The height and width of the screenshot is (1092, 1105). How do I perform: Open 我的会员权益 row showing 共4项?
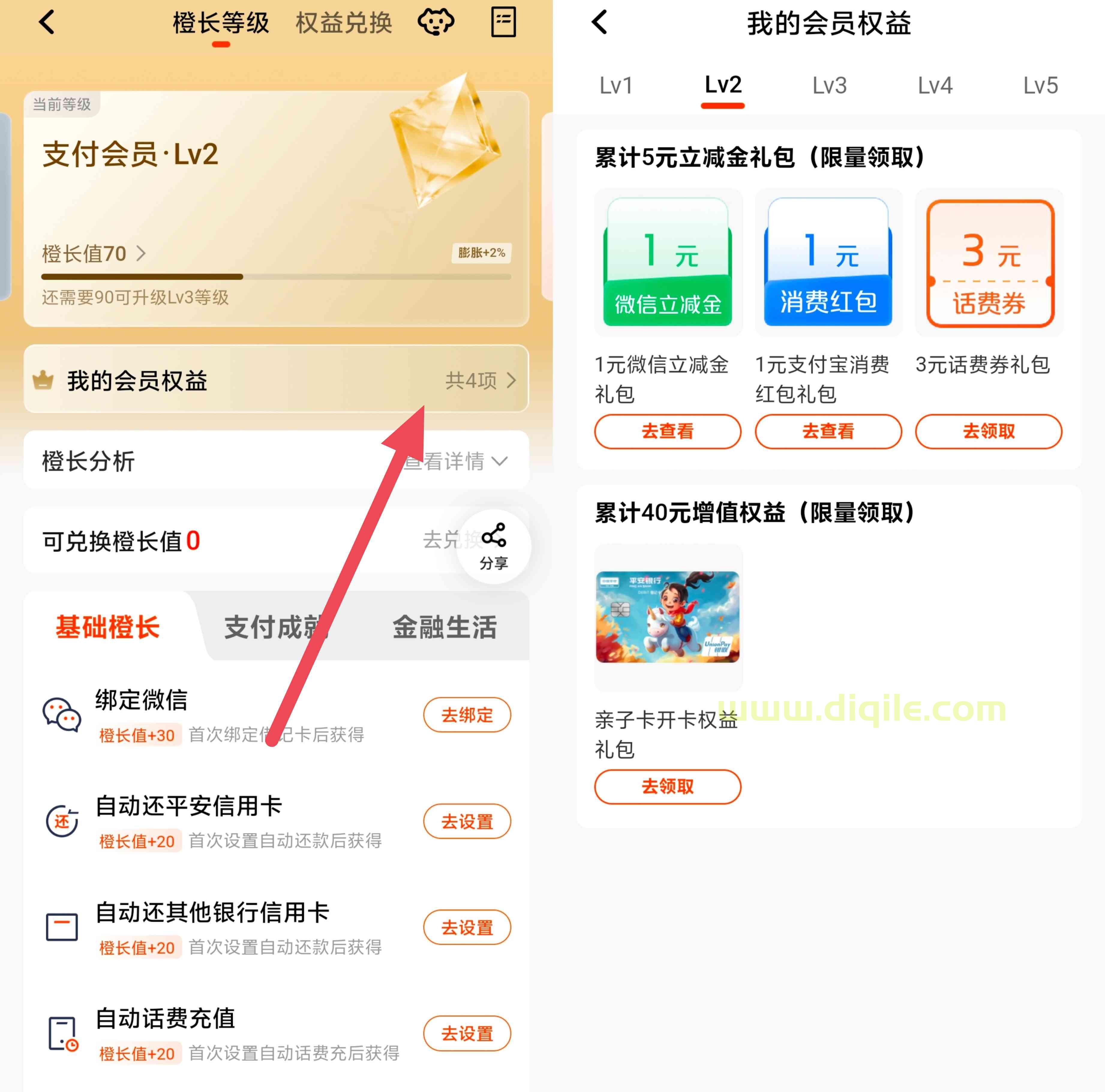pyautogui.click(x=276, y=380)
